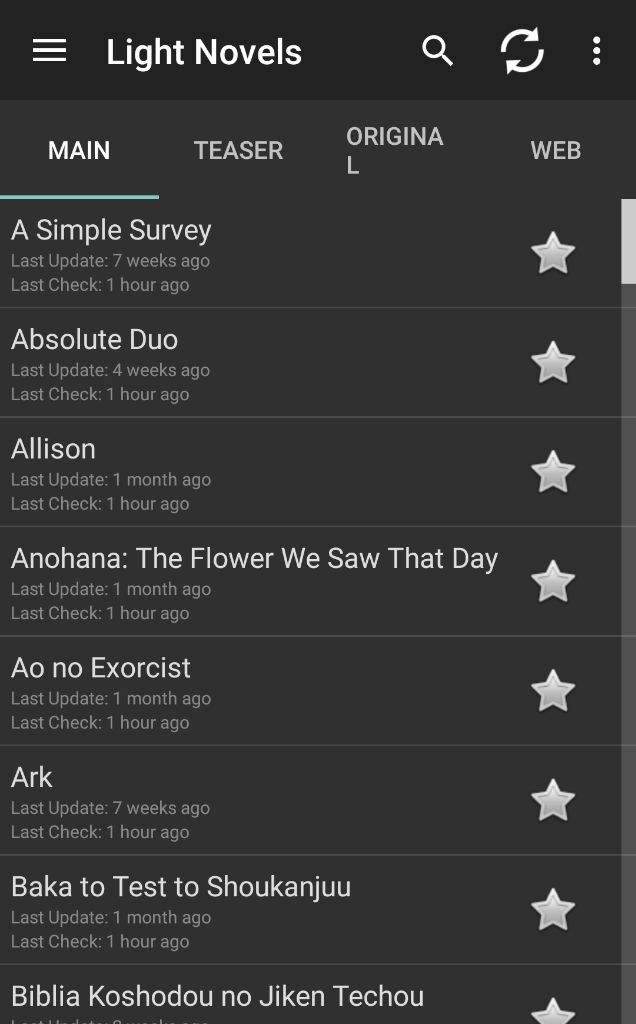Image resolution: width=636 pixels, height=1024 pixels.
Task: Open the search icon
Action: tap(437, 50)
